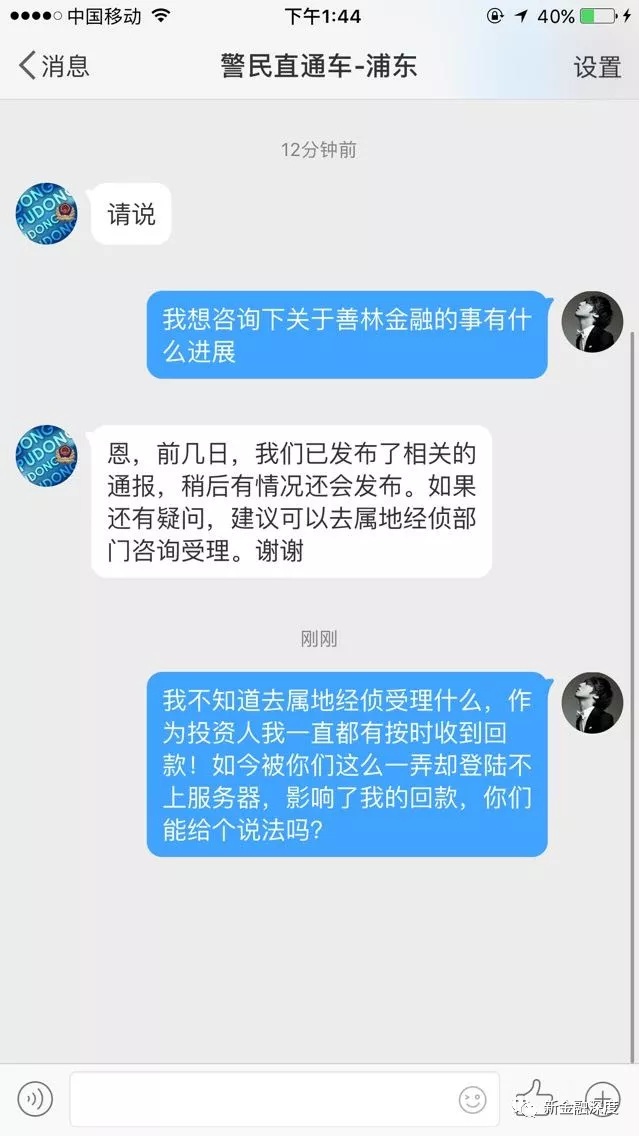Open the emoji picker
Viewport: 639px width, 1136px height.
(x=472, y=1099)
